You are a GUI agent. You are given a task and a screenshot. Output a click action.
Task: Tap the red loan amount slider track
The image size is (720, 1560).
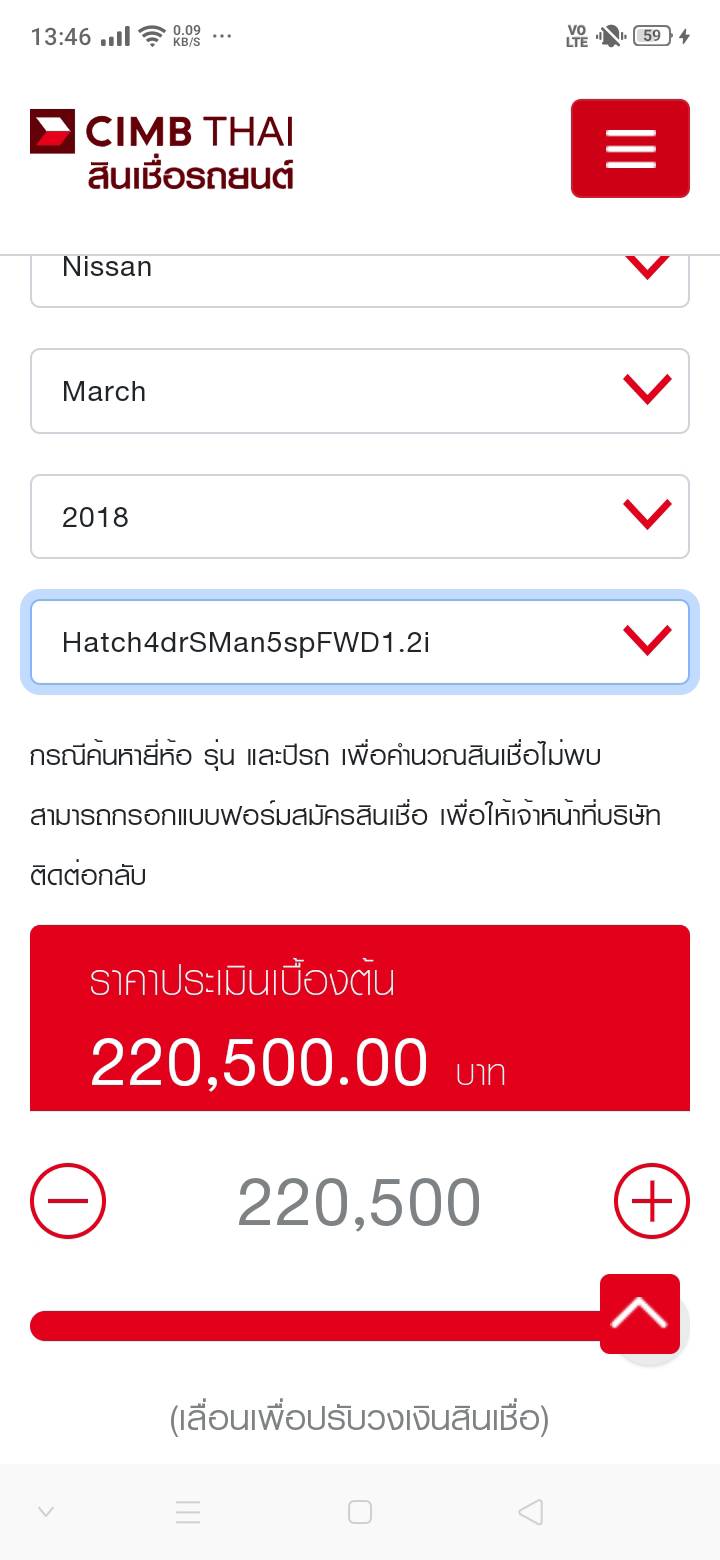(300, 1326)
